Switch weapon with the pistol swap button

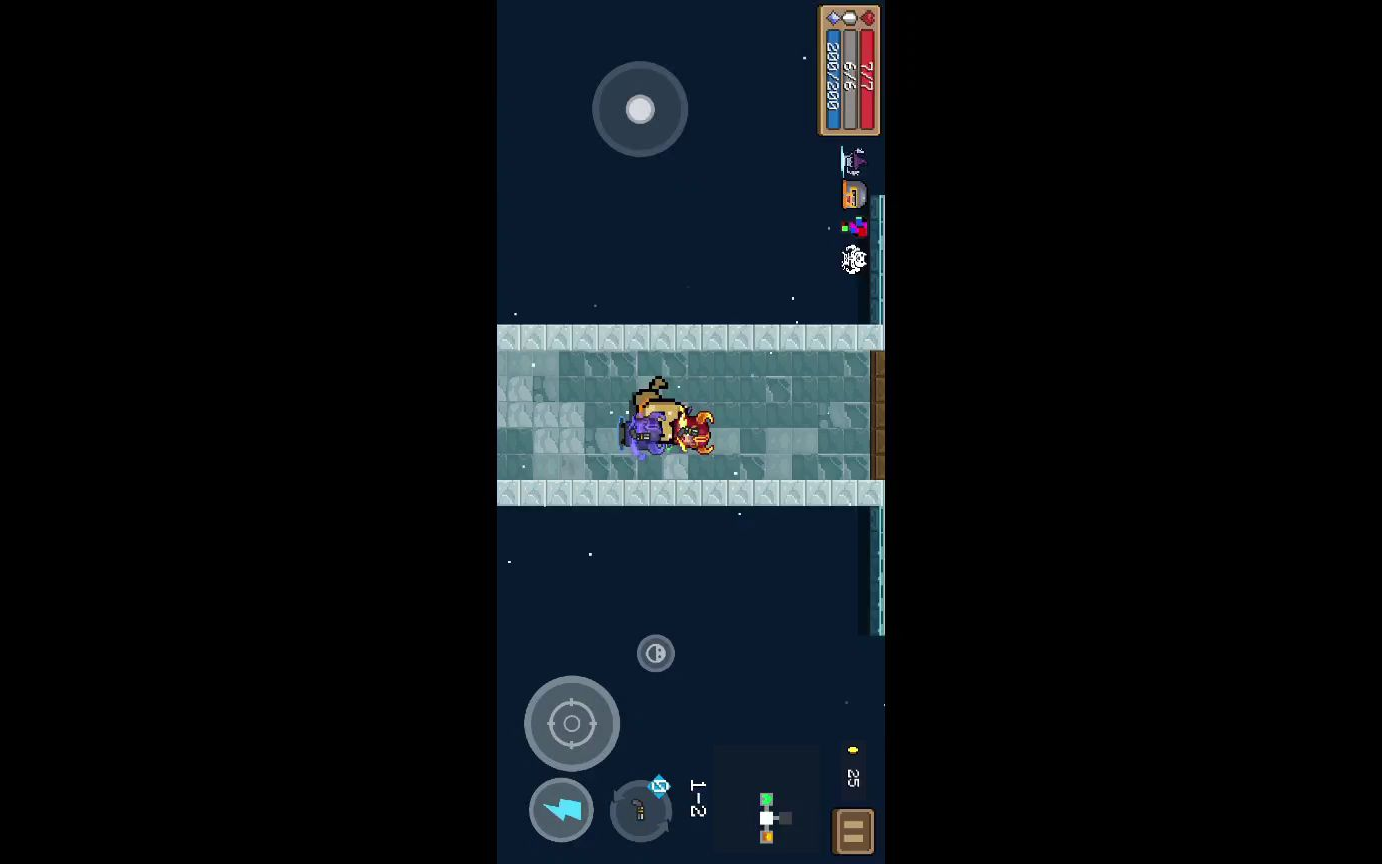tap(640, 811)
